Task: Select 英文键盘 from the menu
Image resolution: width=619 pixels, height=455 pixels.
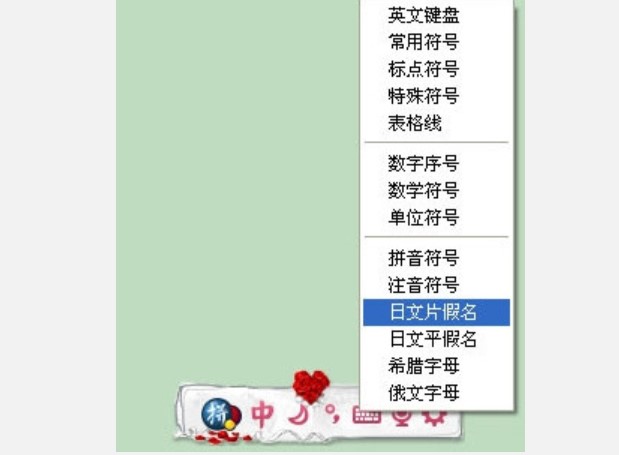Action: pos(423,16)
